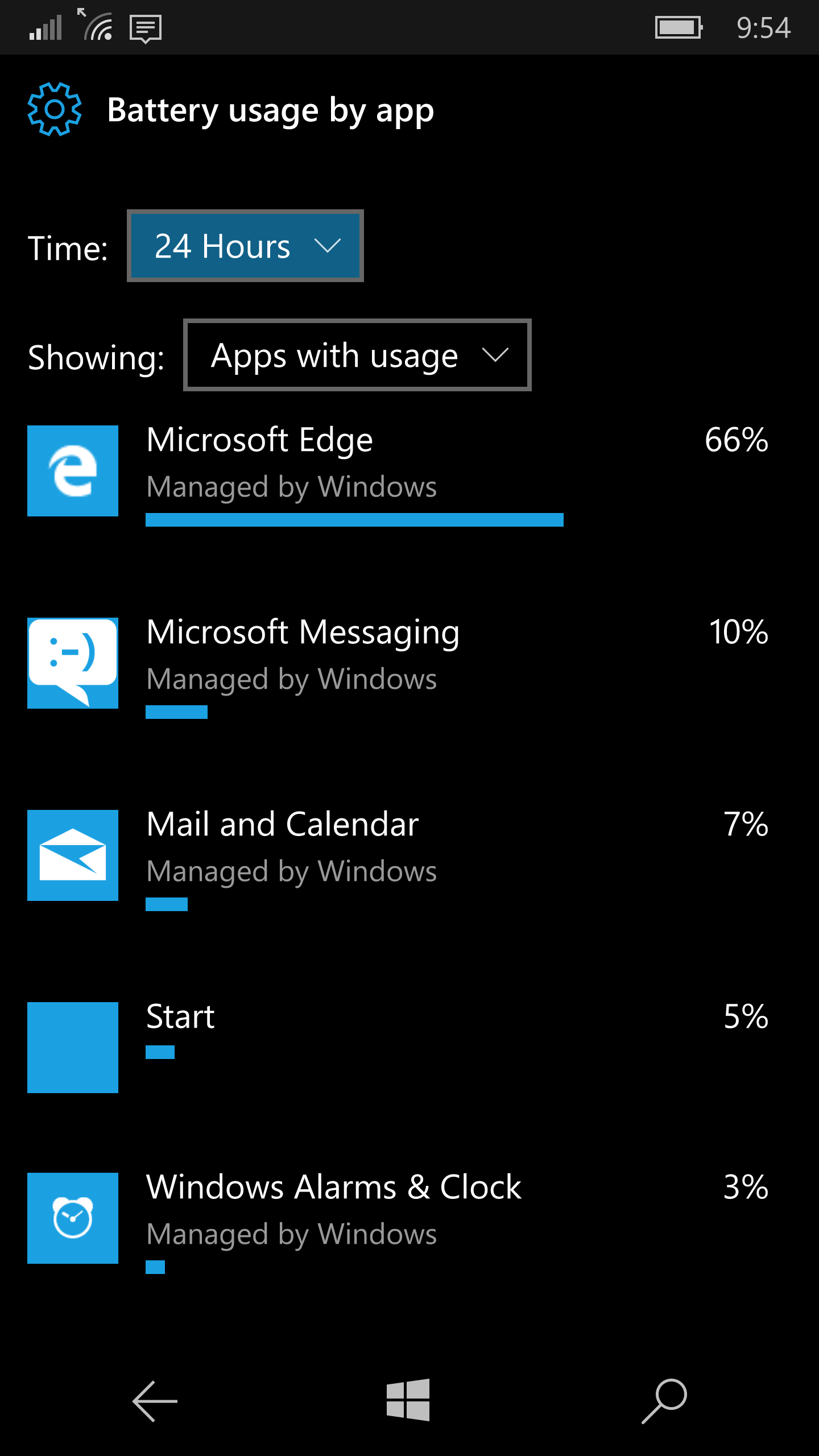This screenshot has width=819, height=1456.
Task: Open the 24 Hours time dropdown
Action: pyautogui.click(x=245, y=246)
